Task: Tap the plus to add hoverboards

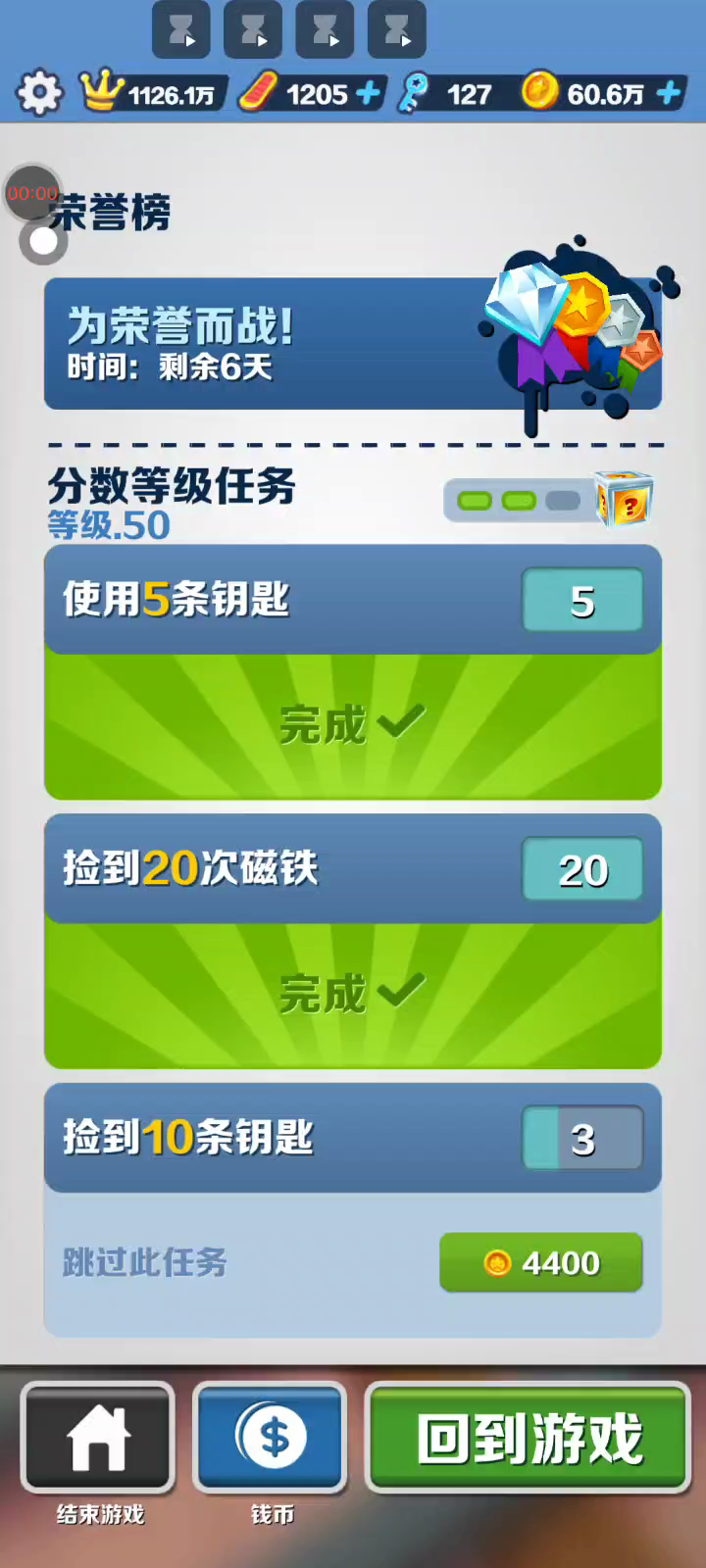Action: (369, 94)
